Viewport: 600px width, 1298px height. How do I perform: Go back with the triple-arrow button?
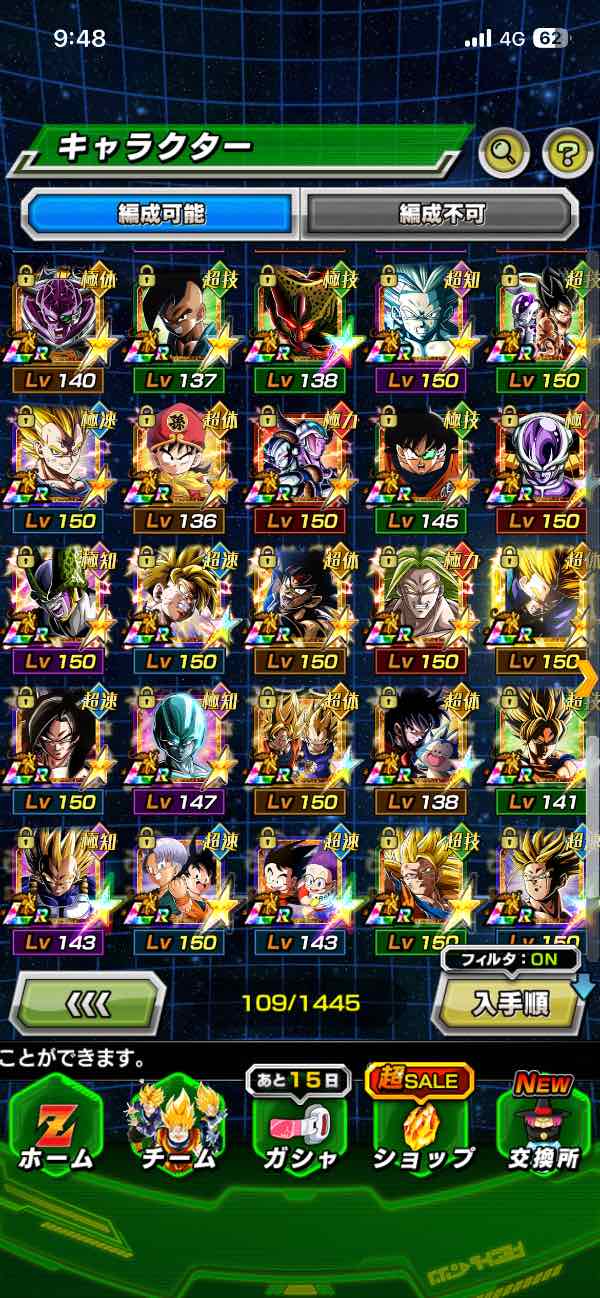coord(88,1002)
